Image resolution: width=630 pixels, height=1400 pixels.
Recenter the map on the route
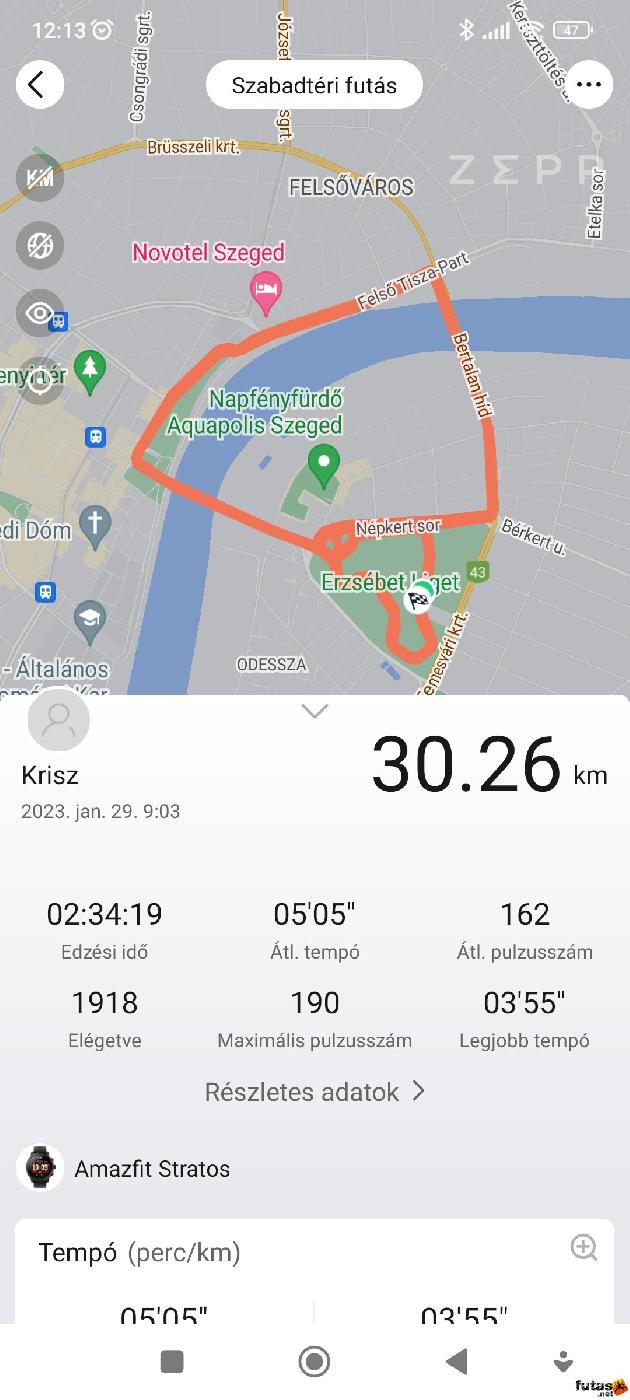[40, 380]
